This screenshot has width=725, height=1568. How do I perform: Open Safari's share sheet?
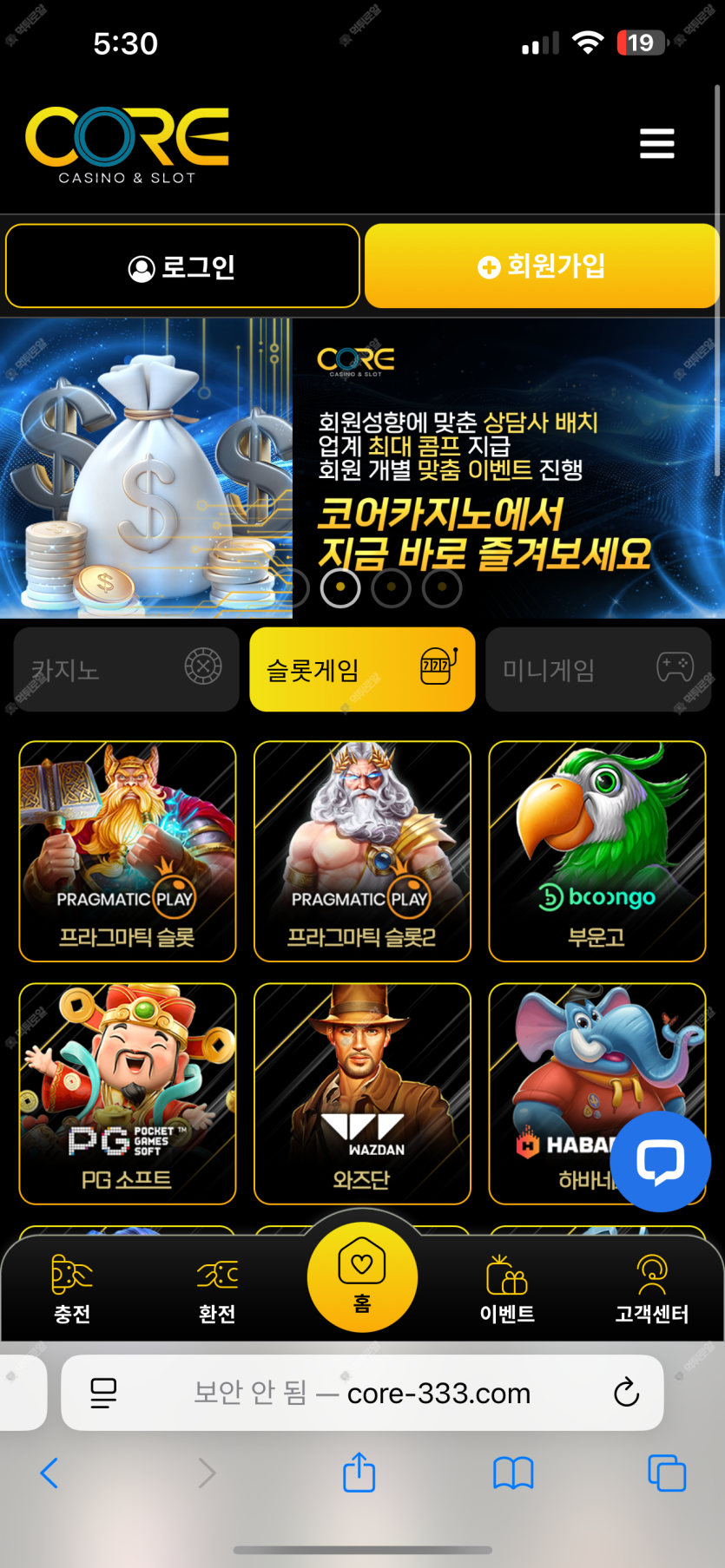coord(359,1473)
